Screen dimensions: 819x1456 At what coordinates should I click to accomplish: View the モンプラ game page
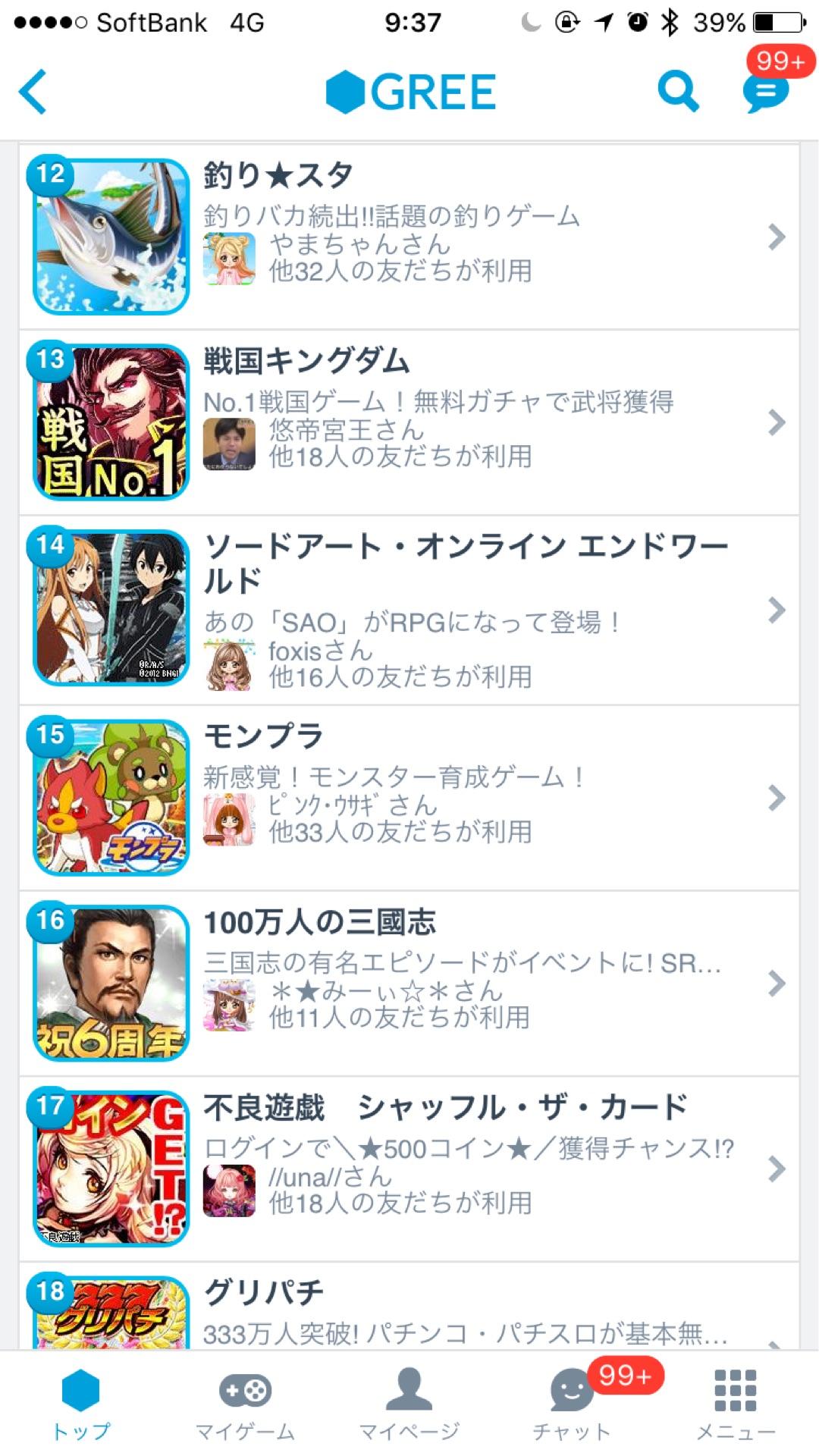(409, 797)
